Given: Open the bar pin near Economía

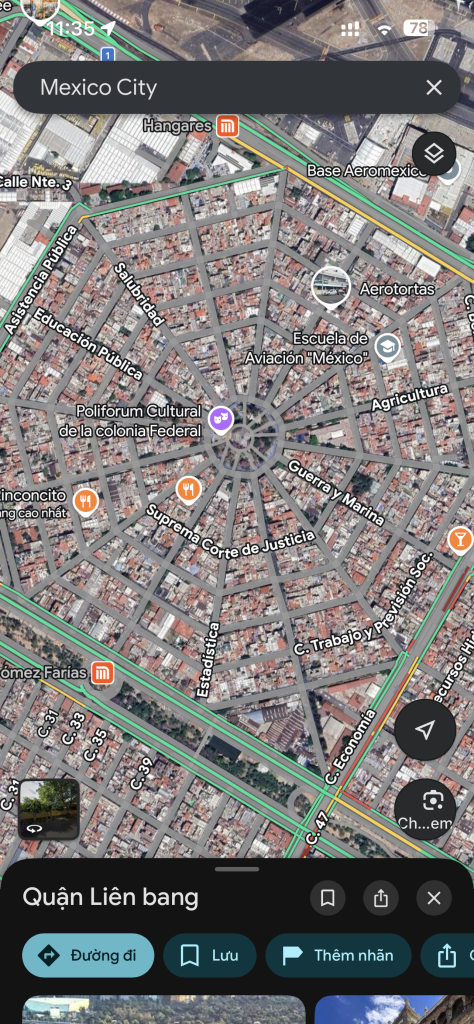Looking at the screenshot, I should [x=462, y=540].
